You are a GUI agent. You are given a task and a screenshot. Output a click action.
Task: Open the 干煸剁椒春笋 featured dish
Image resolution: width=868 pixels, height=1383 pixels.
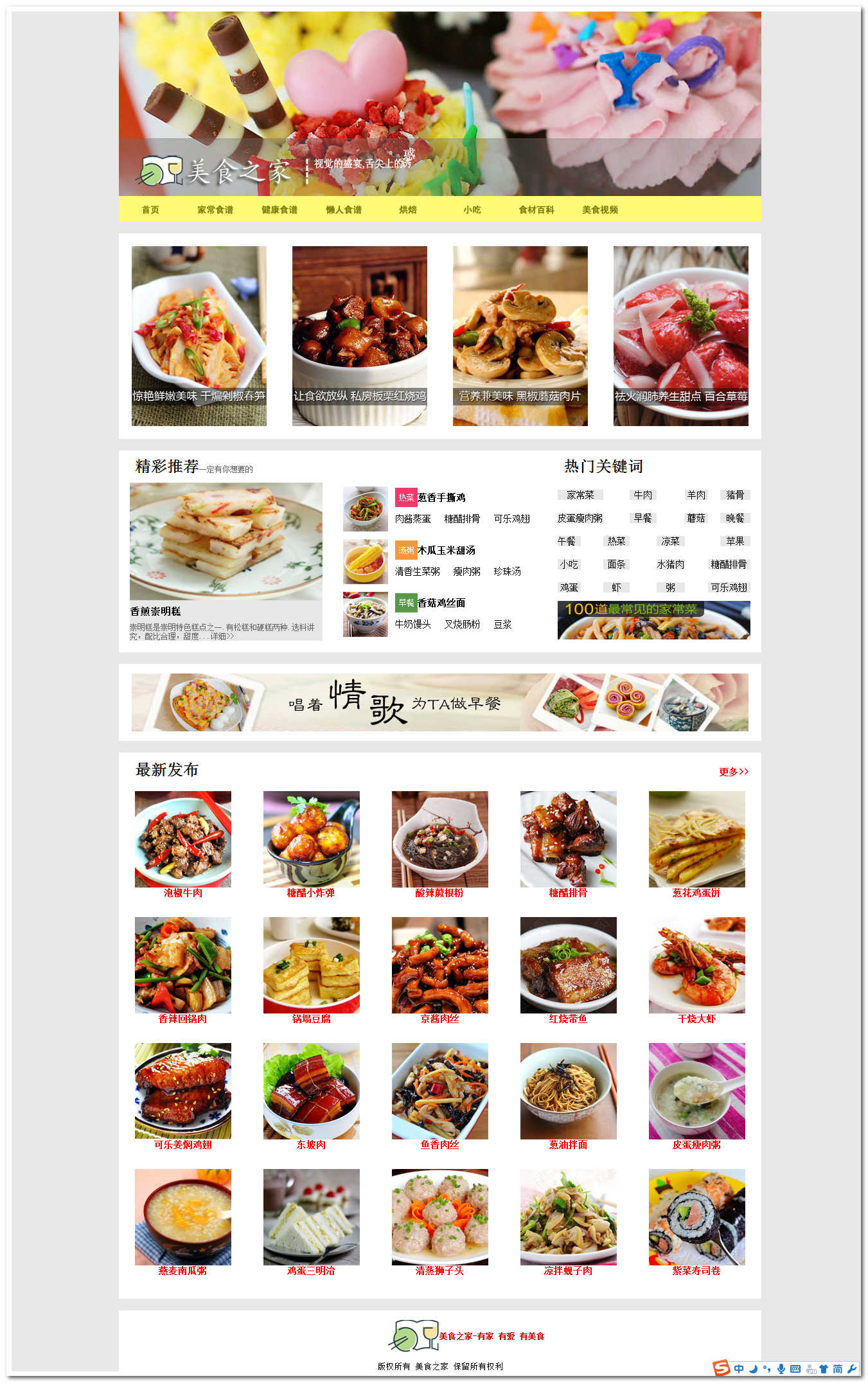(199, 335)
